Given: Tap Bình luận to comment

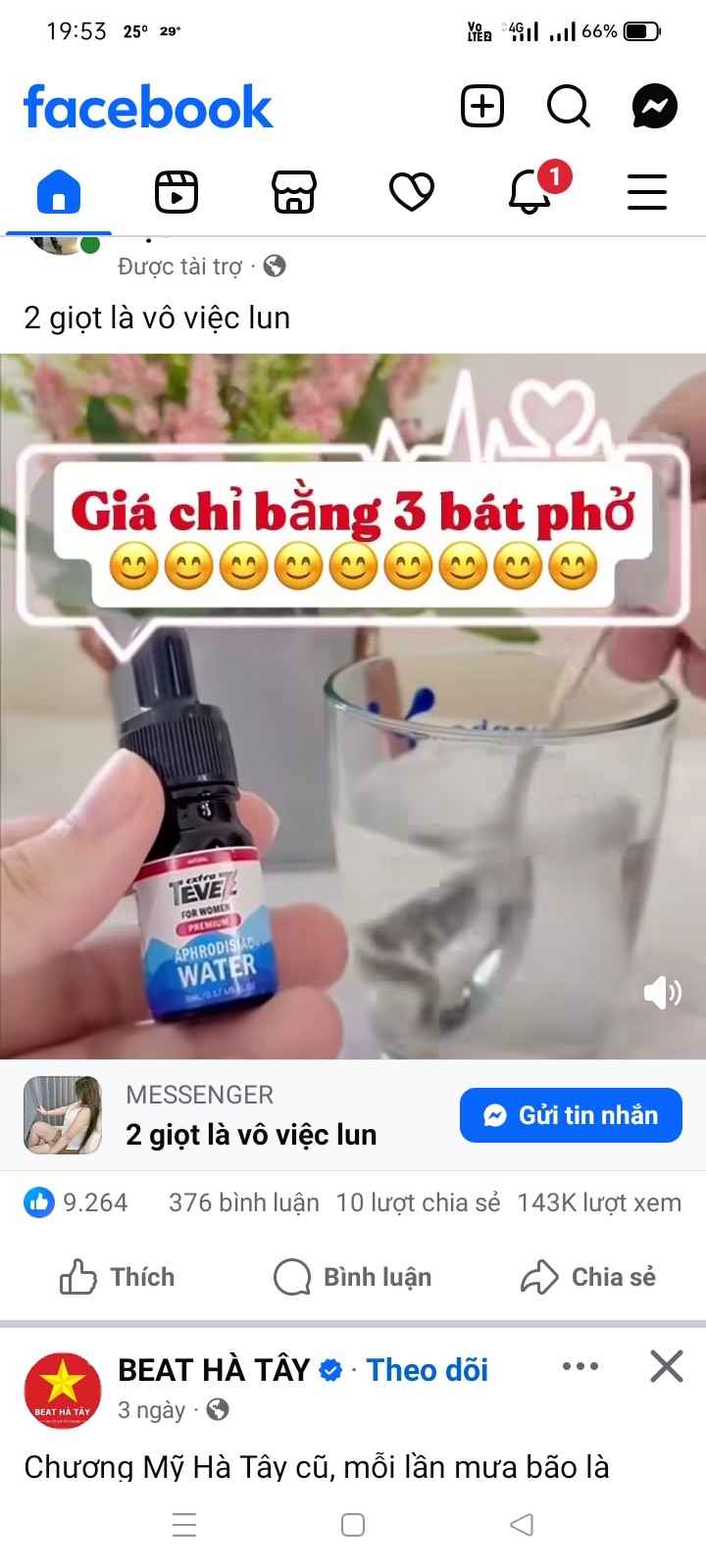Looking at the screenshot, I should pos(353,1277).
